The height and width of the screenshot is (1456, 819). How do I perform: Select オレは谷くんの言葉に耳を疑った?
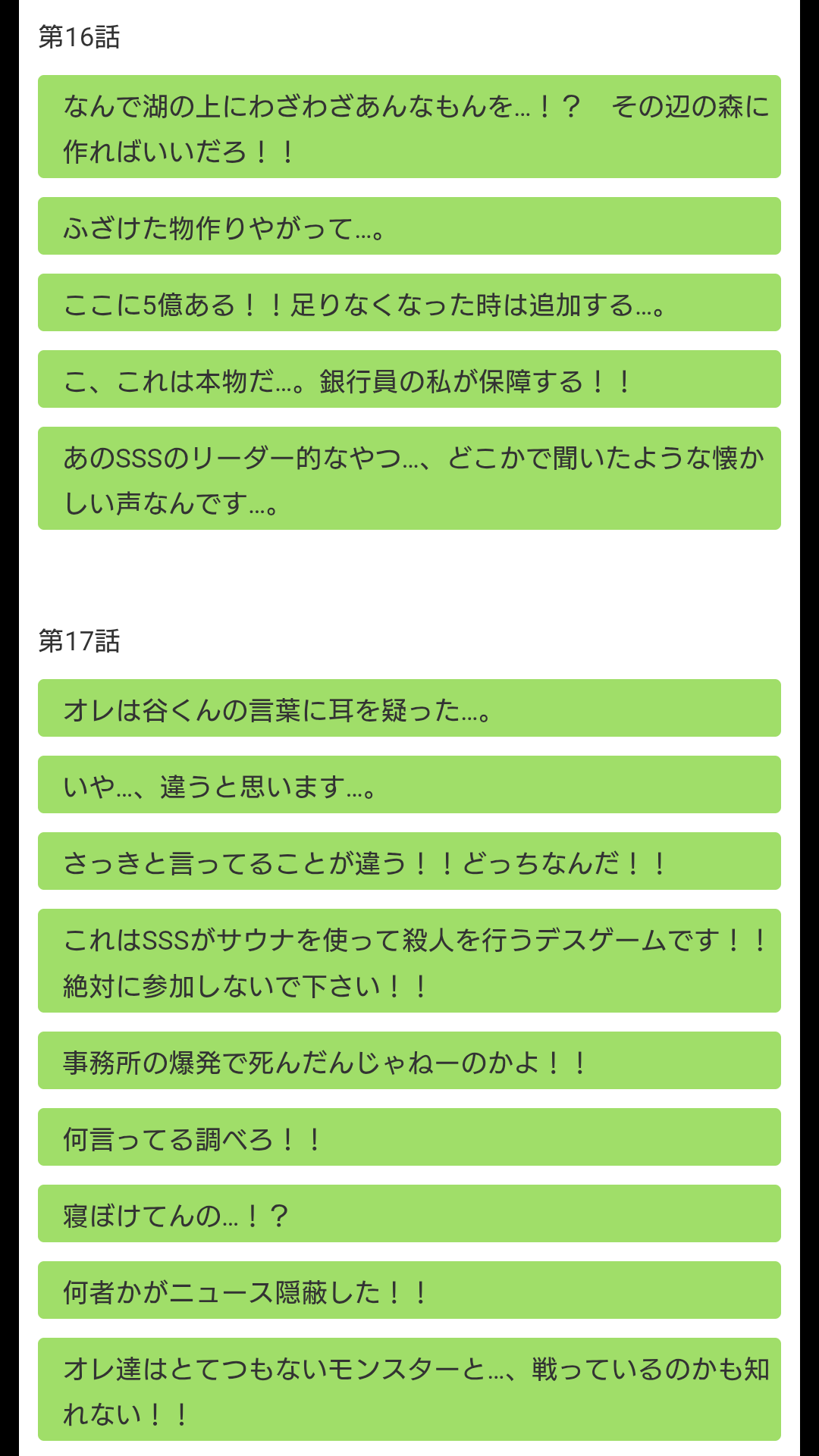click(x=409, y=708)
